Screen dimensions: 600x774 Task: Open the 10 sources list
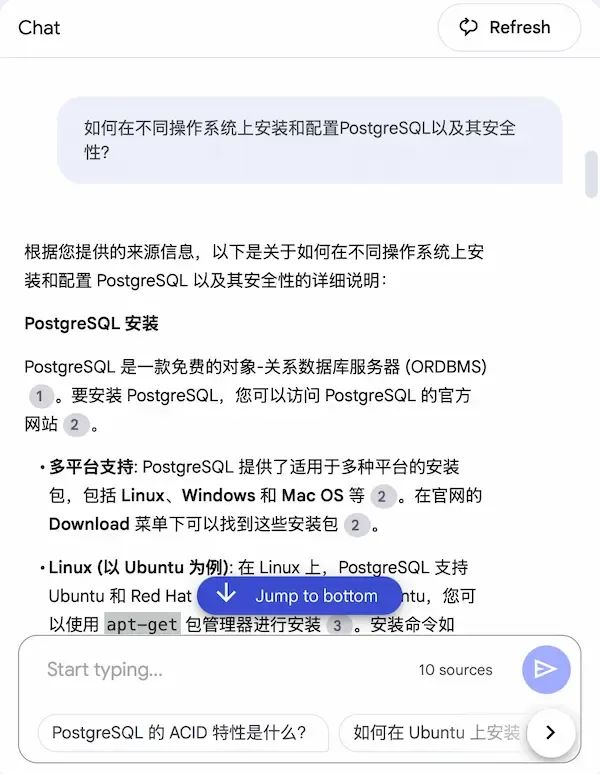click(x=455, y=670)
